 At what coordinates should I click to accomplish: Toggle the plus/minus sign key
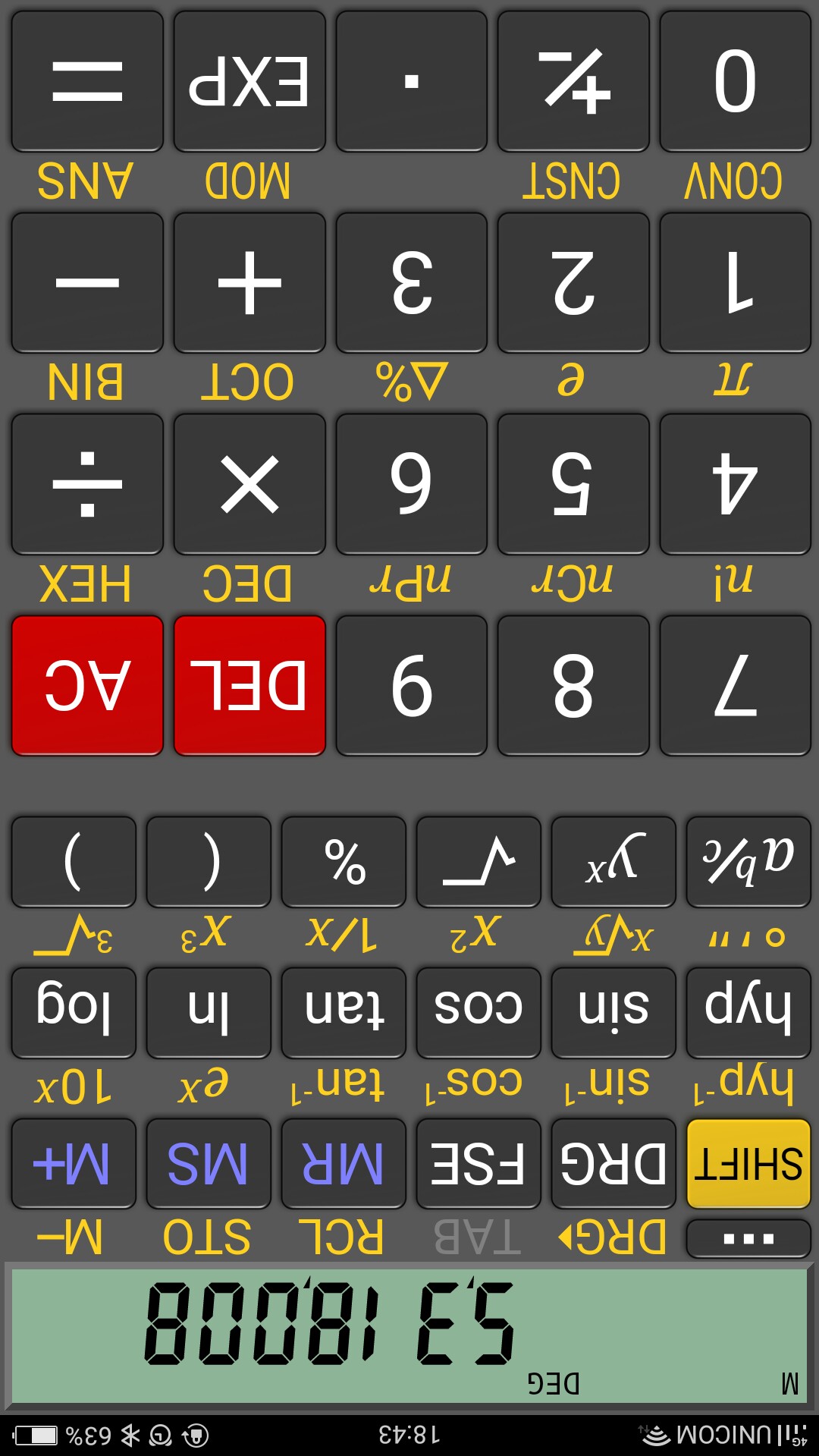(x=573, y=81)
